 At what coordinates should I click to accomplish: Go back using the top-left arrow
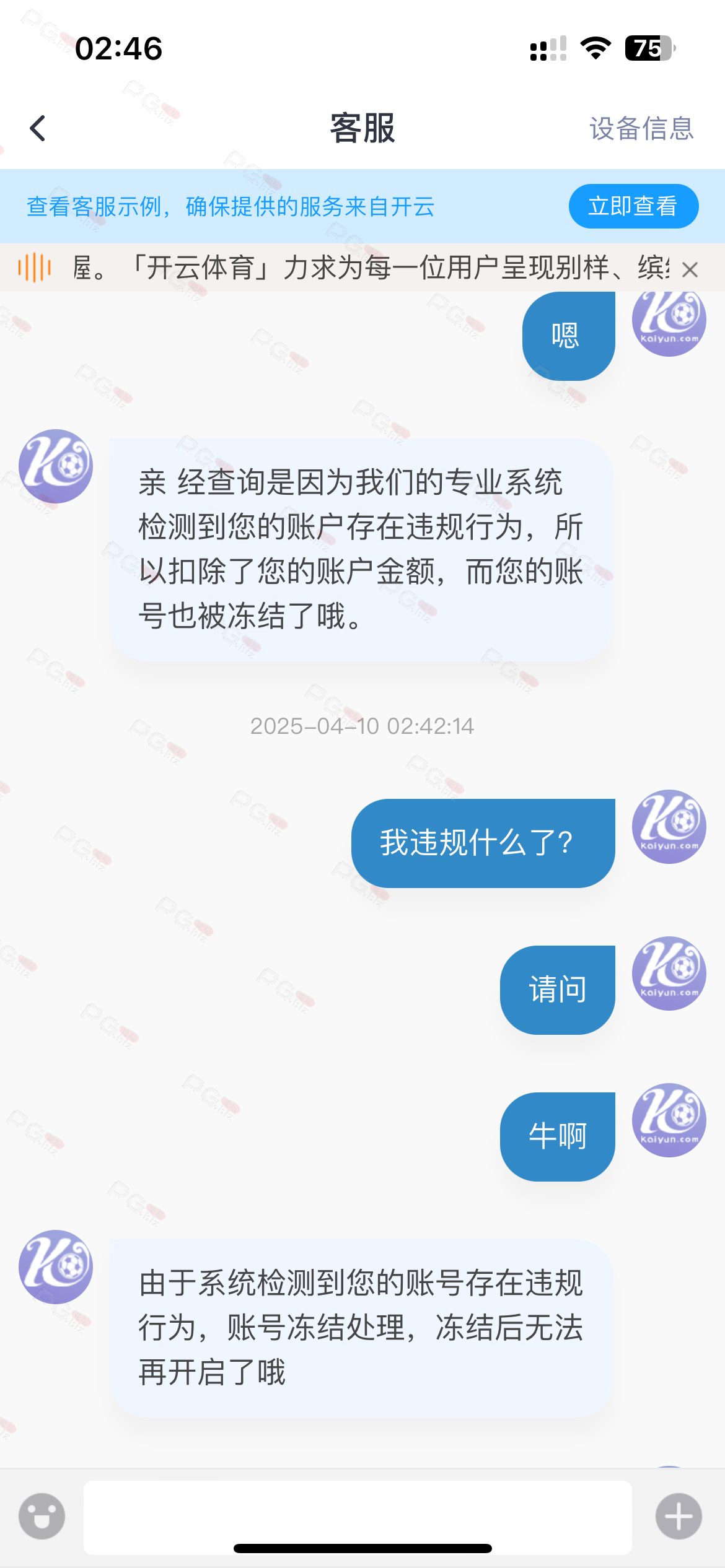coord(38,128)
